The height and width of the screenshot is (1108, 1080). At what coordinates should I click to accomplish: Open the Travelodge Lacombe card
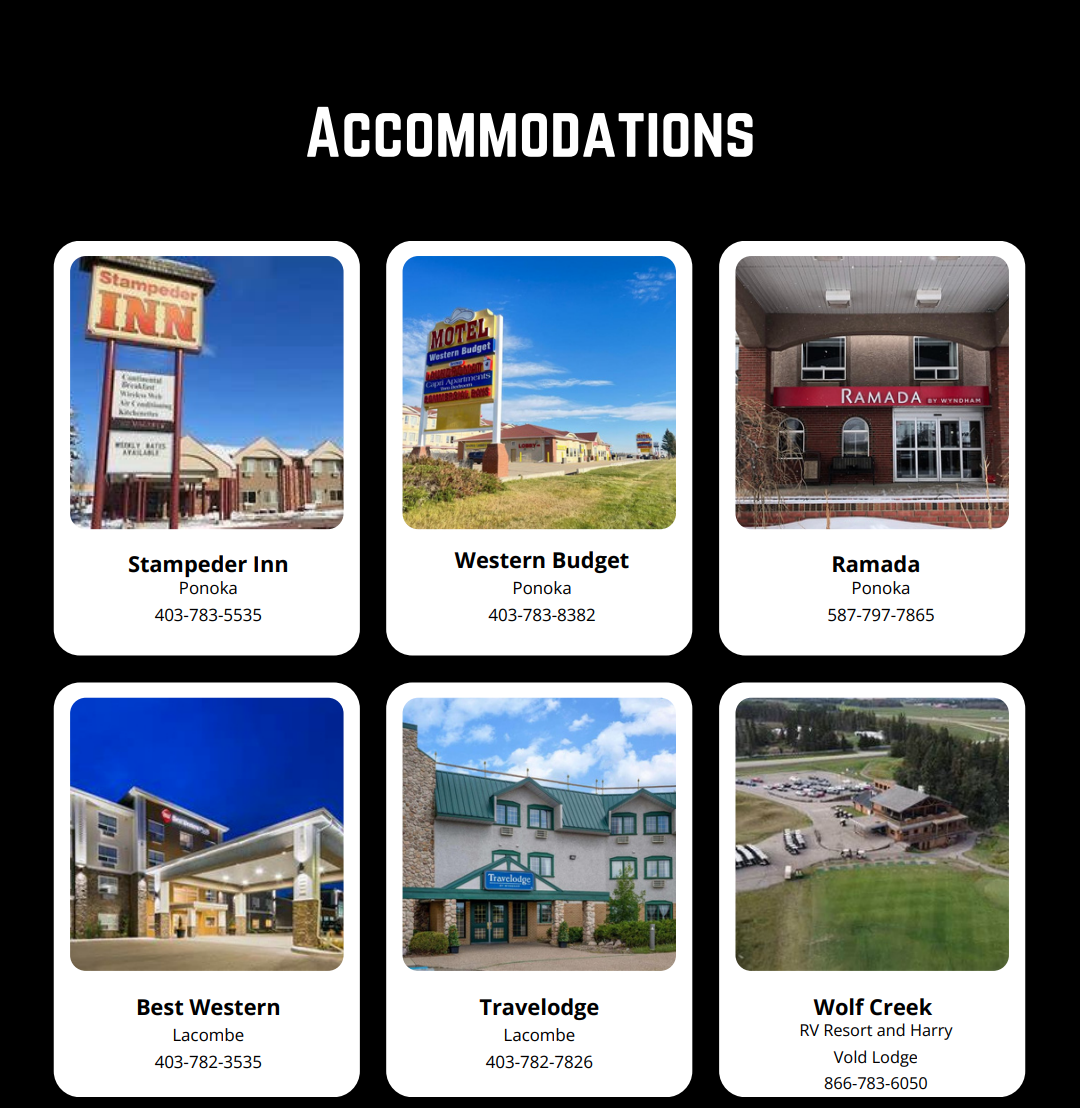coord(539,889)
